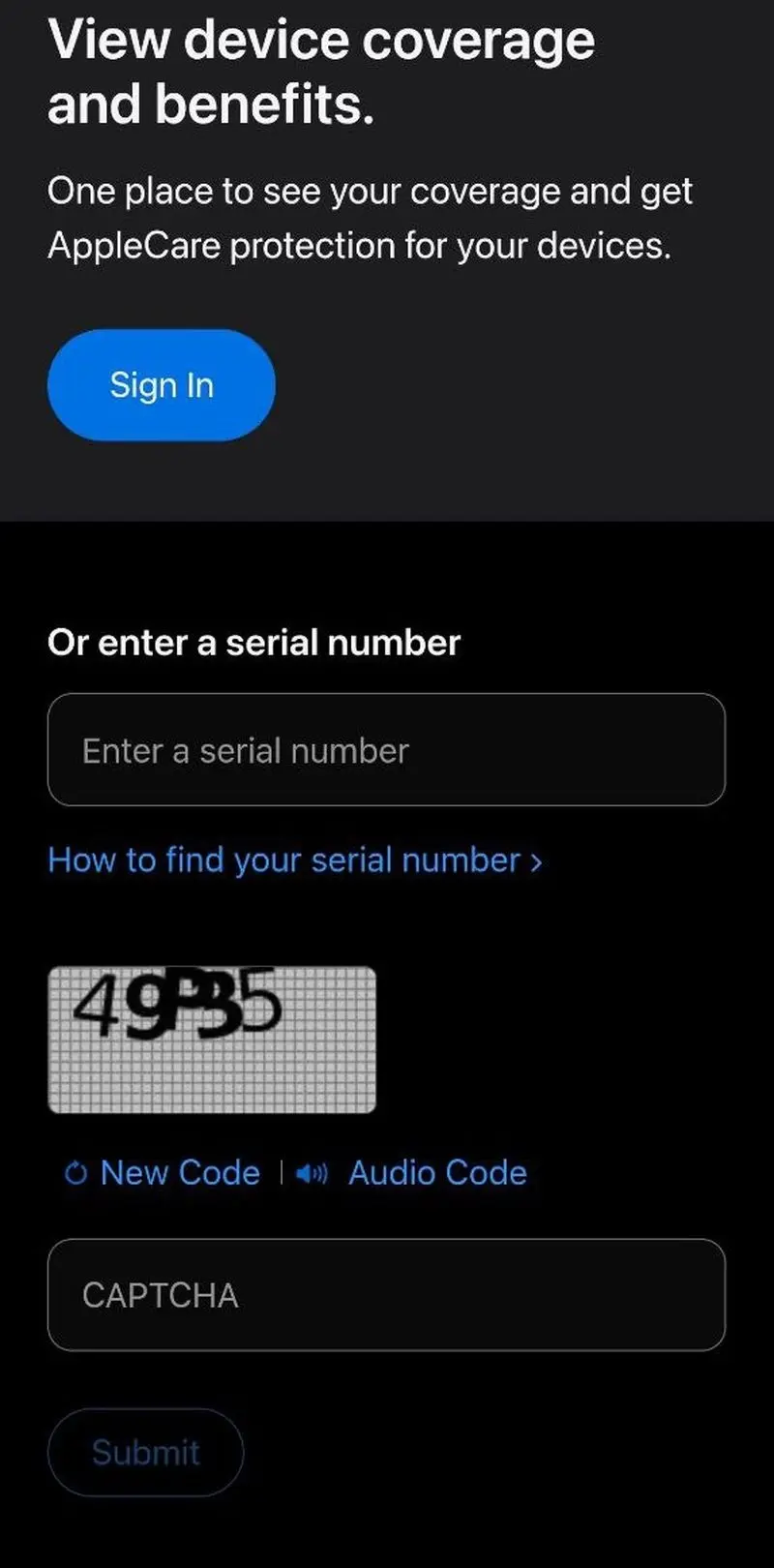Tap the blue Sign In button
This screenshot has height=1568, width=774.
[161, 385]
